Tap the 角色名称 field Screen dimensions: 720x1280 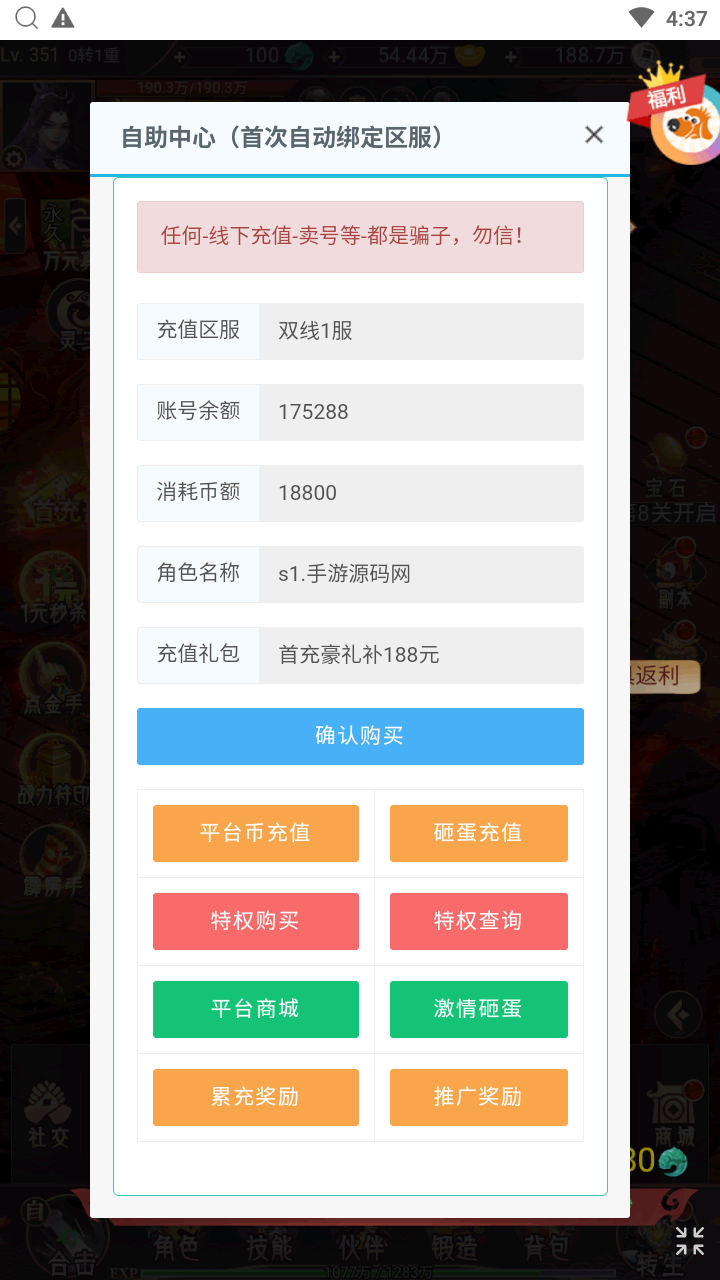(x=420, y=574)
